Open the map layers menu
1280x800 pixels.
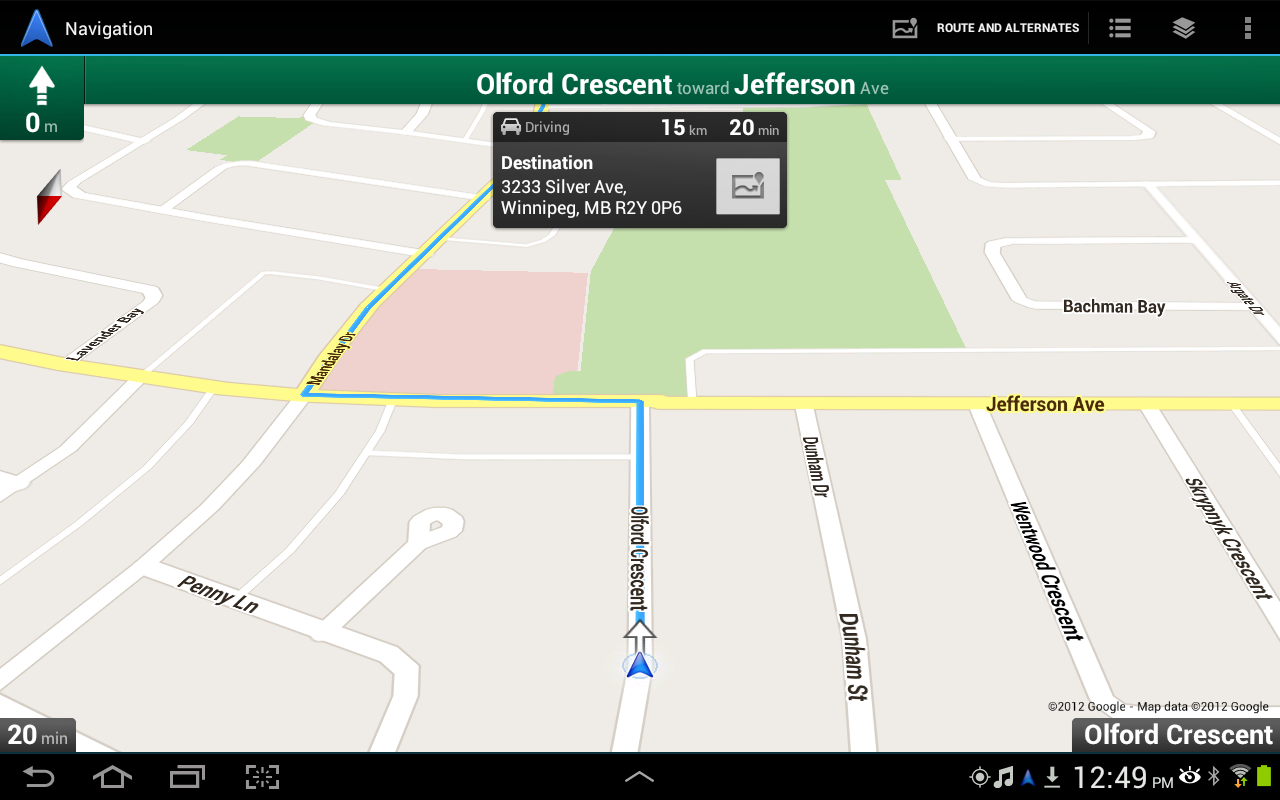click(x=1184, y=28)
